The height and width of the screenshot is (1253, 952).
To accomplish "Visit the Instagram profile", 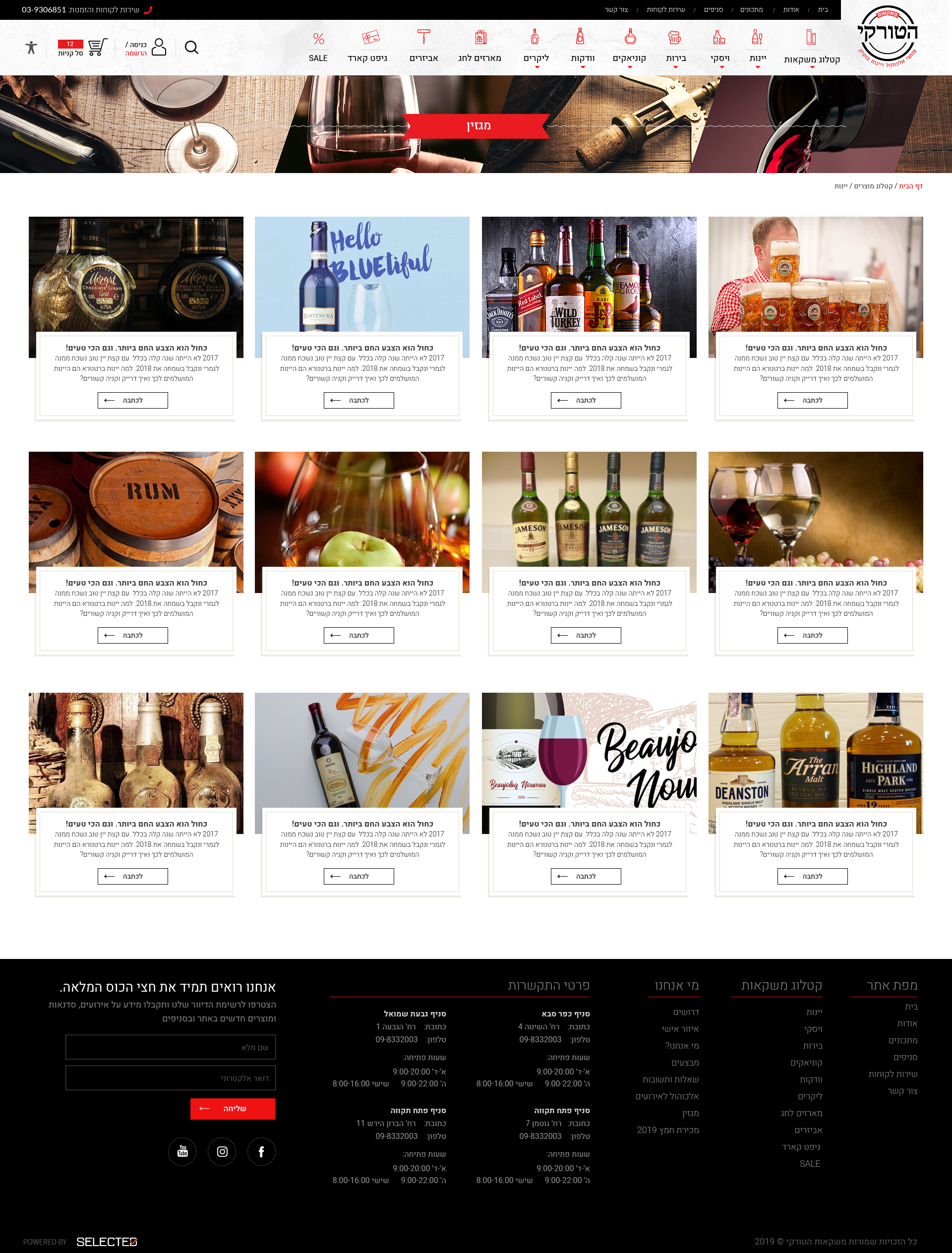I will [x=222, y=1151].
